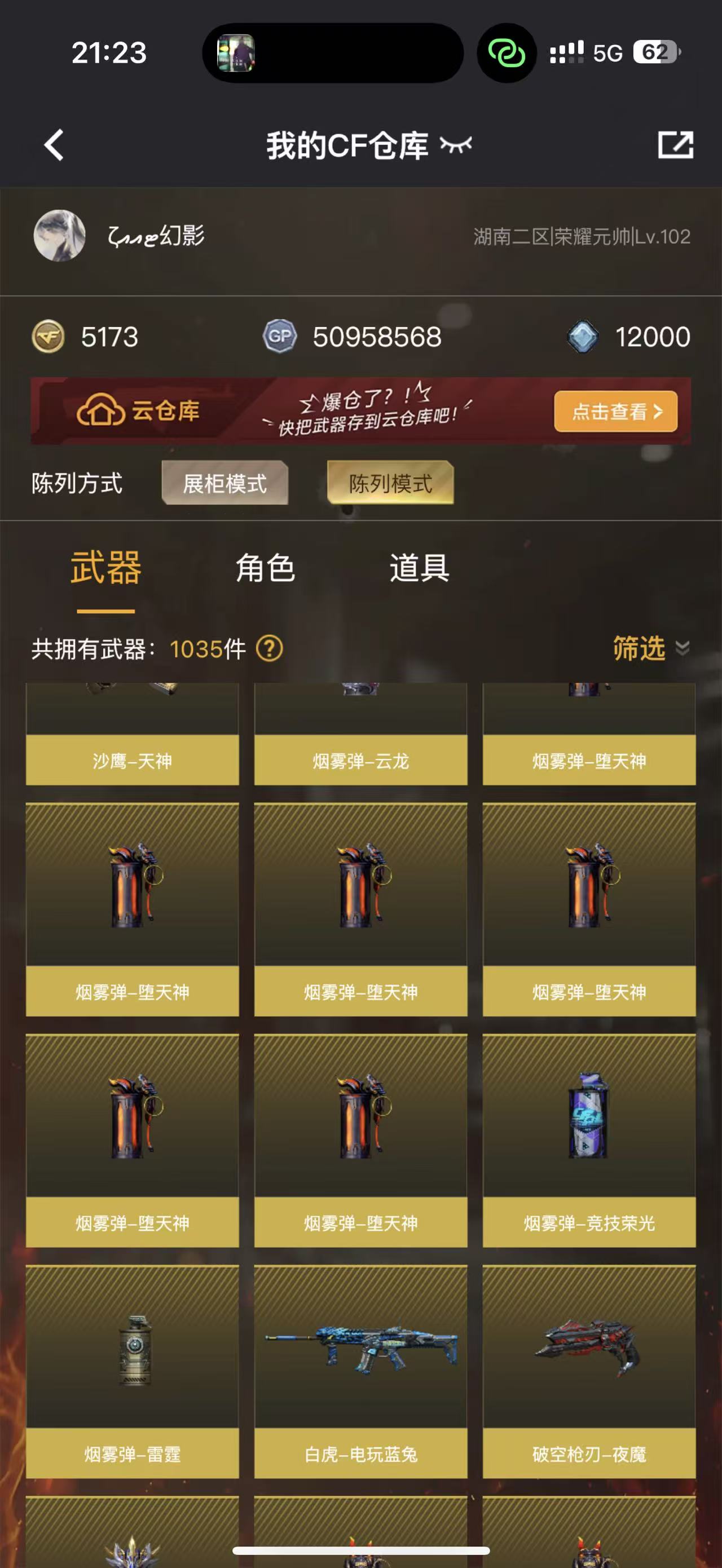Open the 道具 tab

click(420, 568)
